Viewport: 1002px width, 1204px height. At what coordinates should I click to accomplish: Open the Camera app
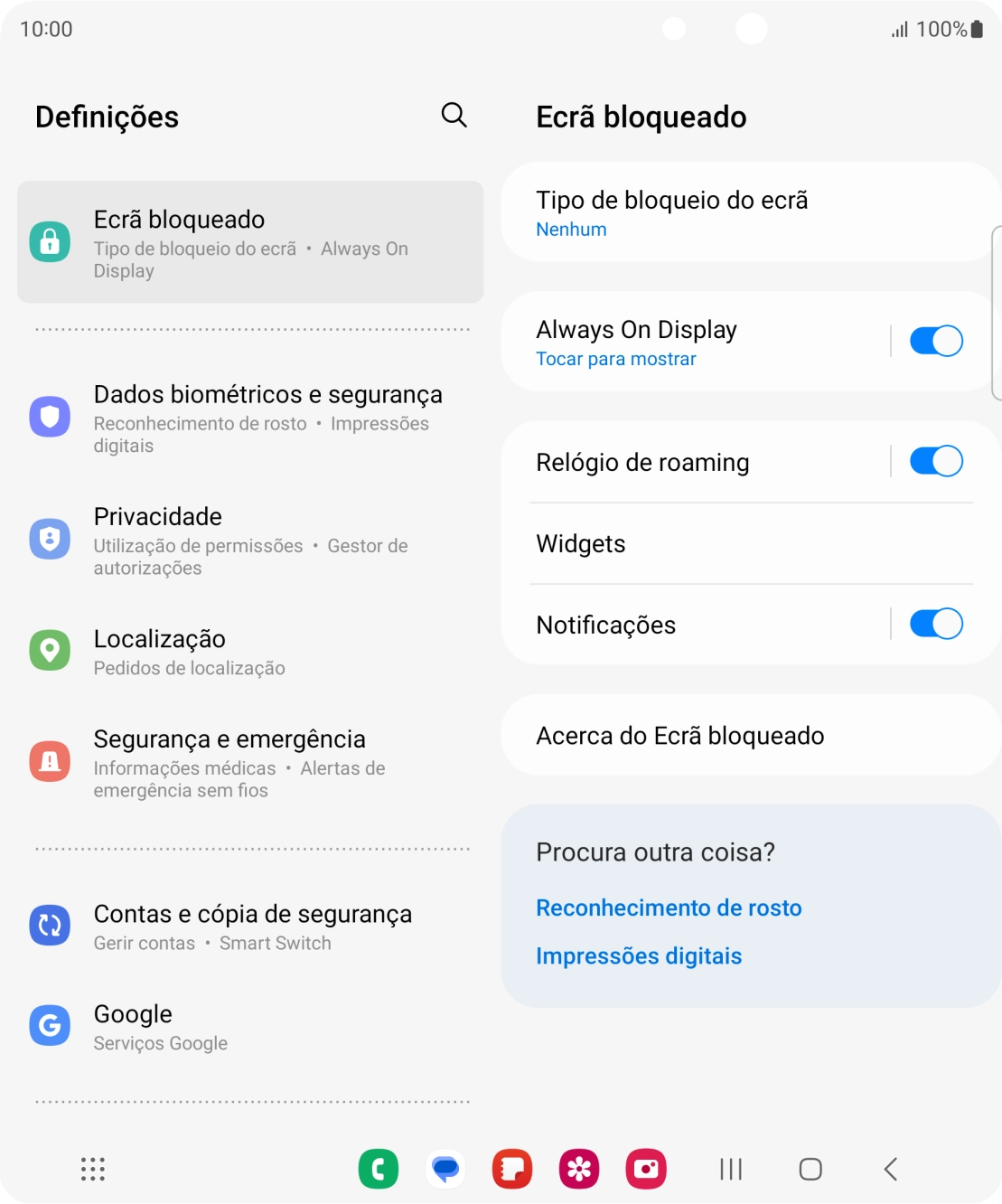647,1168
